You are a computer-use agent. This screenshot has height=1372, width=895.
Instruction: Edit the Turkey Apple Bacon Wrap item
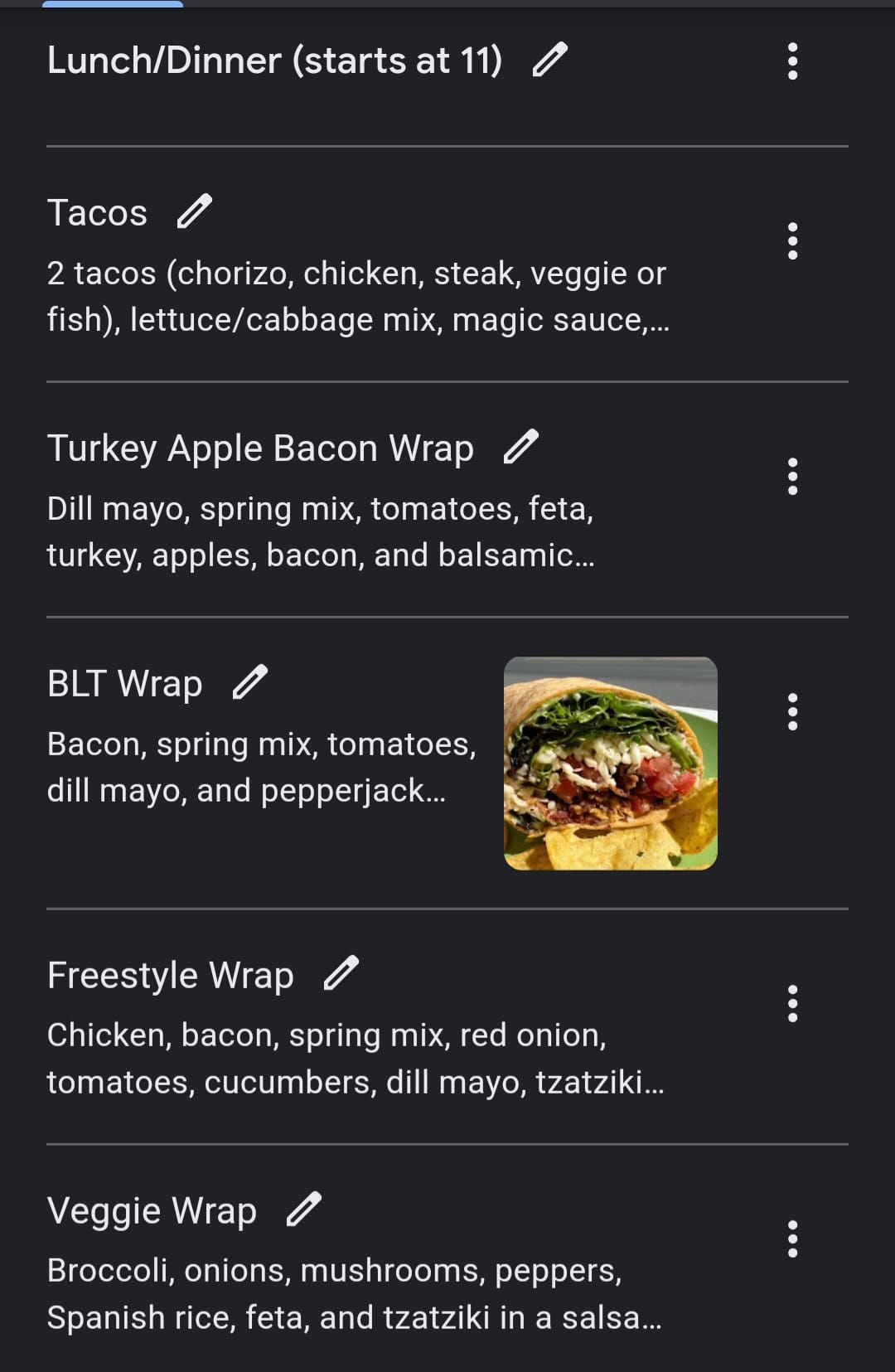click(x=521, y=447)
